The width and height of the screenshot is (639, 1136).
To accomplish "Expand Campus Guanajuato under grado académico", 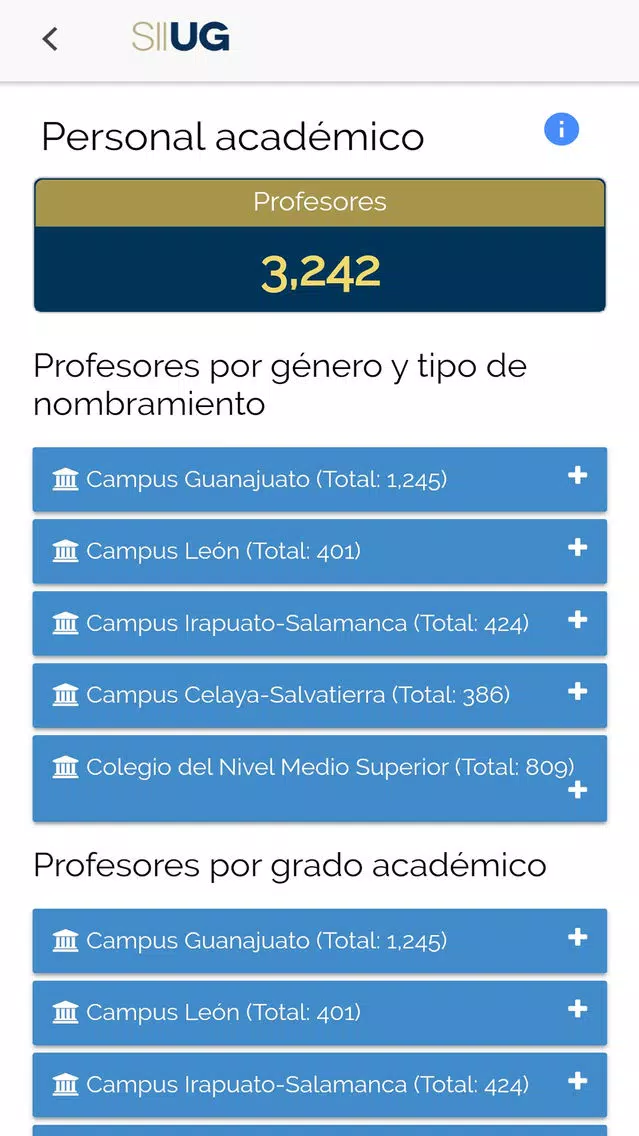I will pos(320,941).
